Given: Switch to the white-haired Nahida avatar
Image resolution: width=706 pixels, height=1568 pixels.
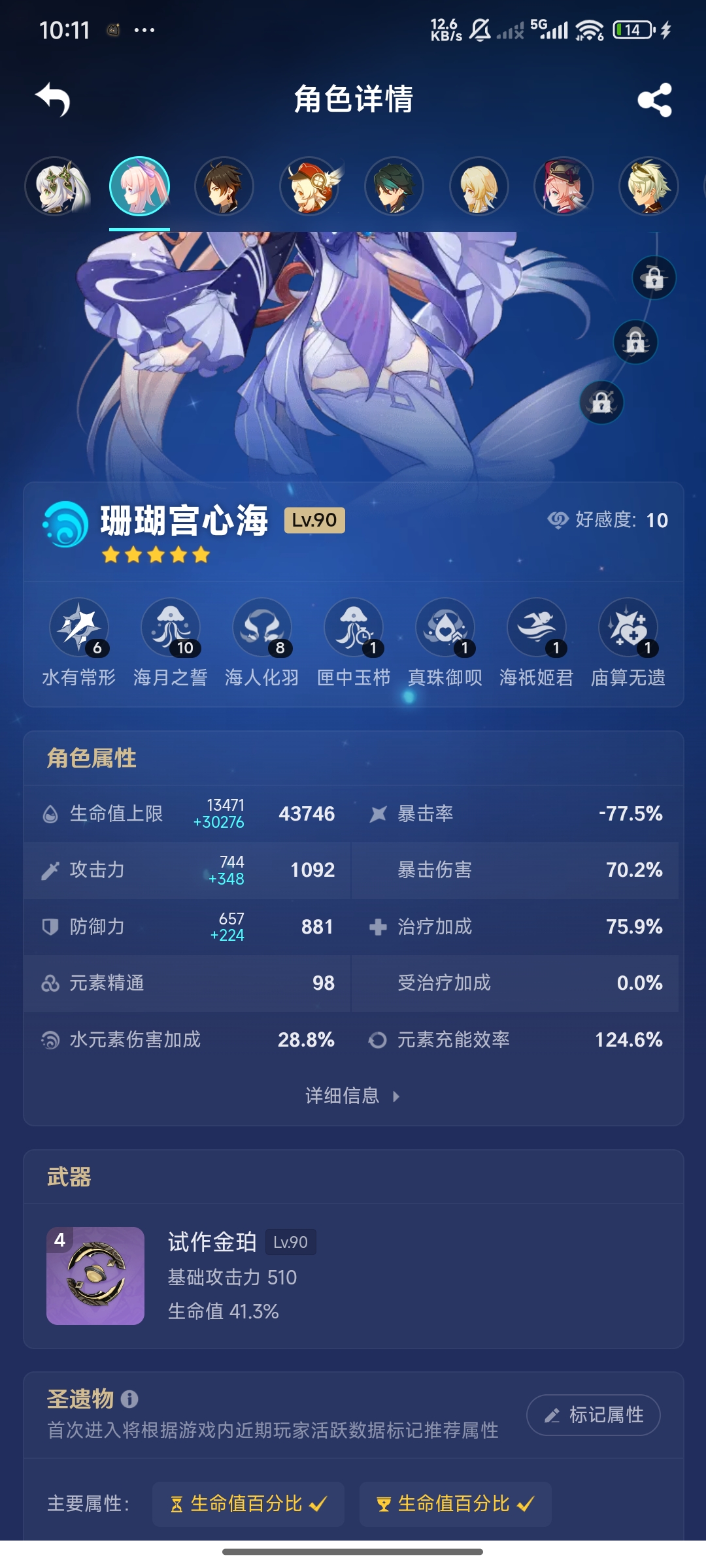Looking at the screenshot, I should [x=55, y=188].
